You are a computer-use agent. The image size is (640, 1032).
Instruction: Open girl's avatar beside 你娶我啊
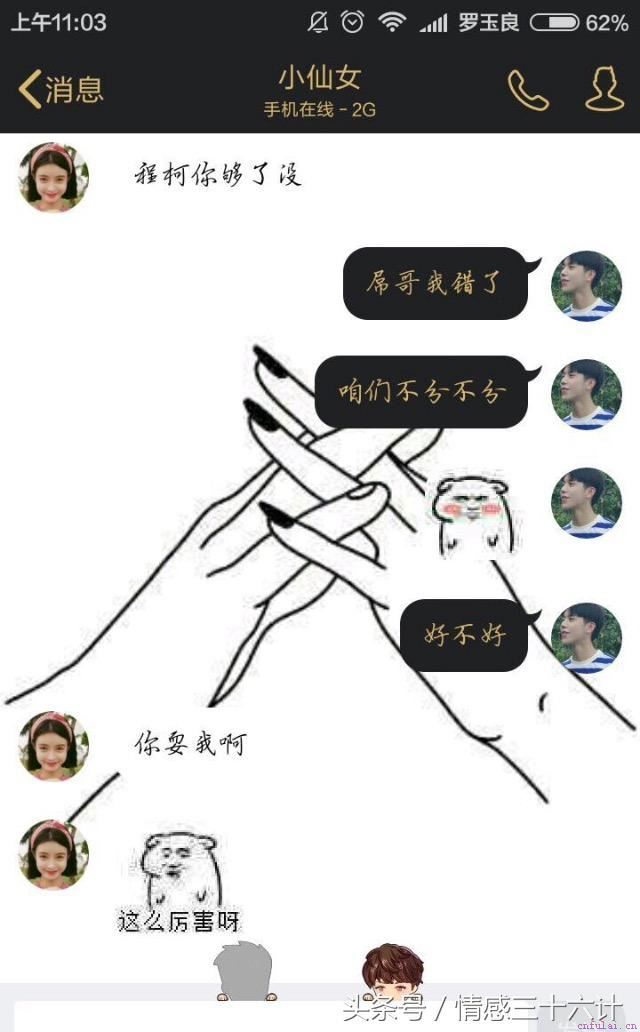point(54,746)
